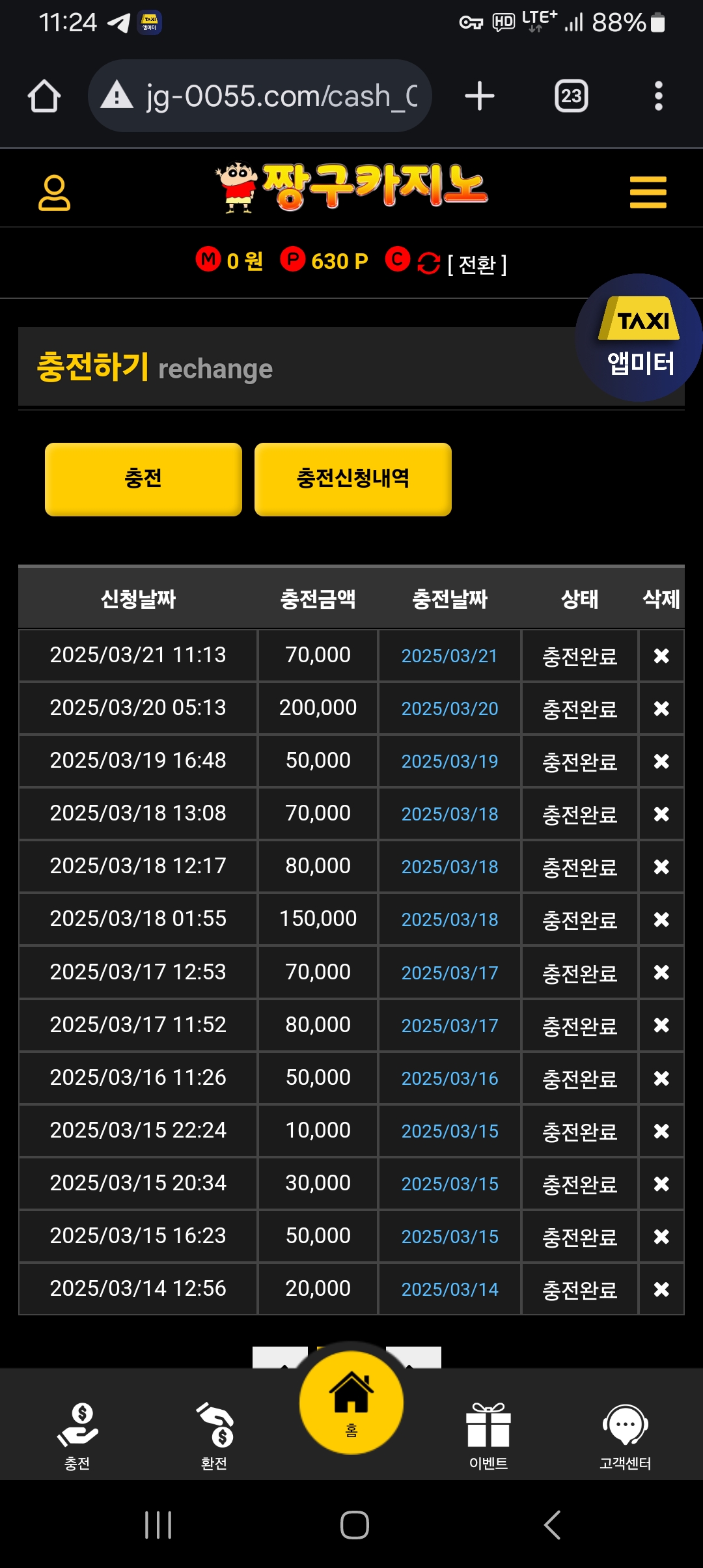Viewport: 703px width, 1568px height.
Task: Tap the 전환 points conversion link
Action: 476,264
